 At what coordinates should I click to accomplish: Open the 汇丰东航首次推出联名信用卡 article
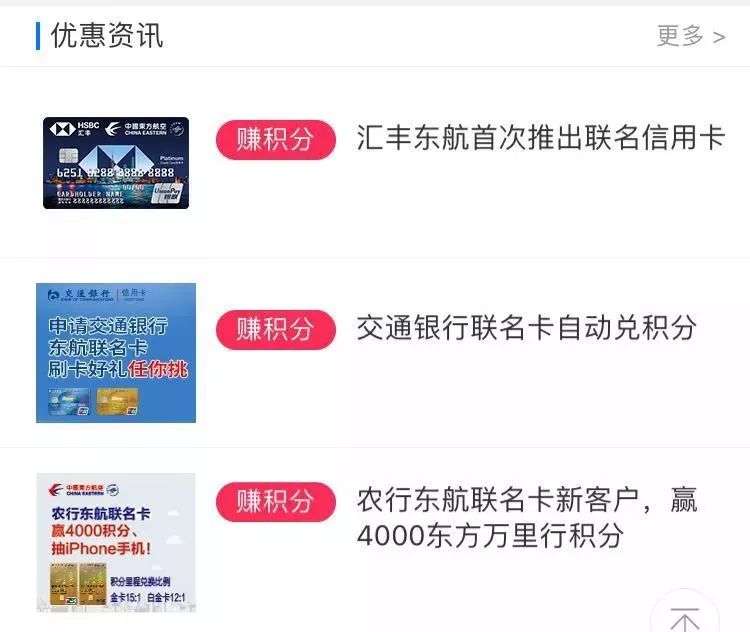540,139
